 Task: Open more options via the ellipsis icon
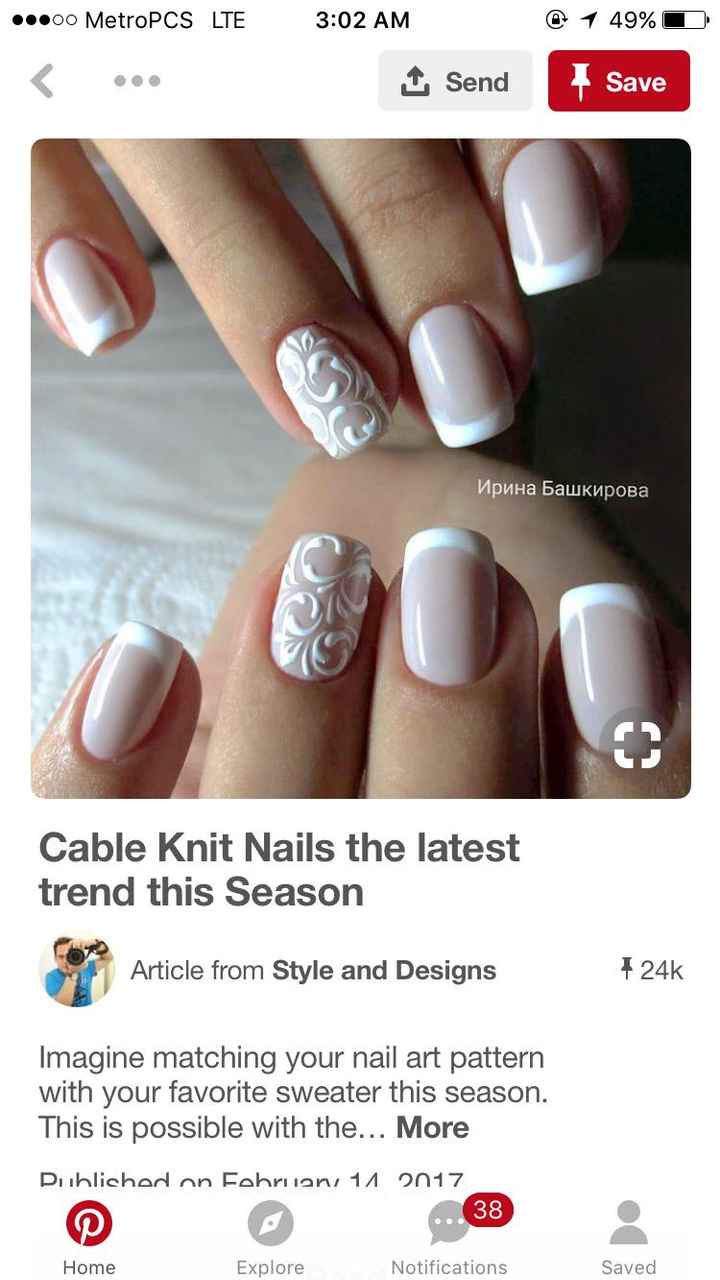(137, 82)
